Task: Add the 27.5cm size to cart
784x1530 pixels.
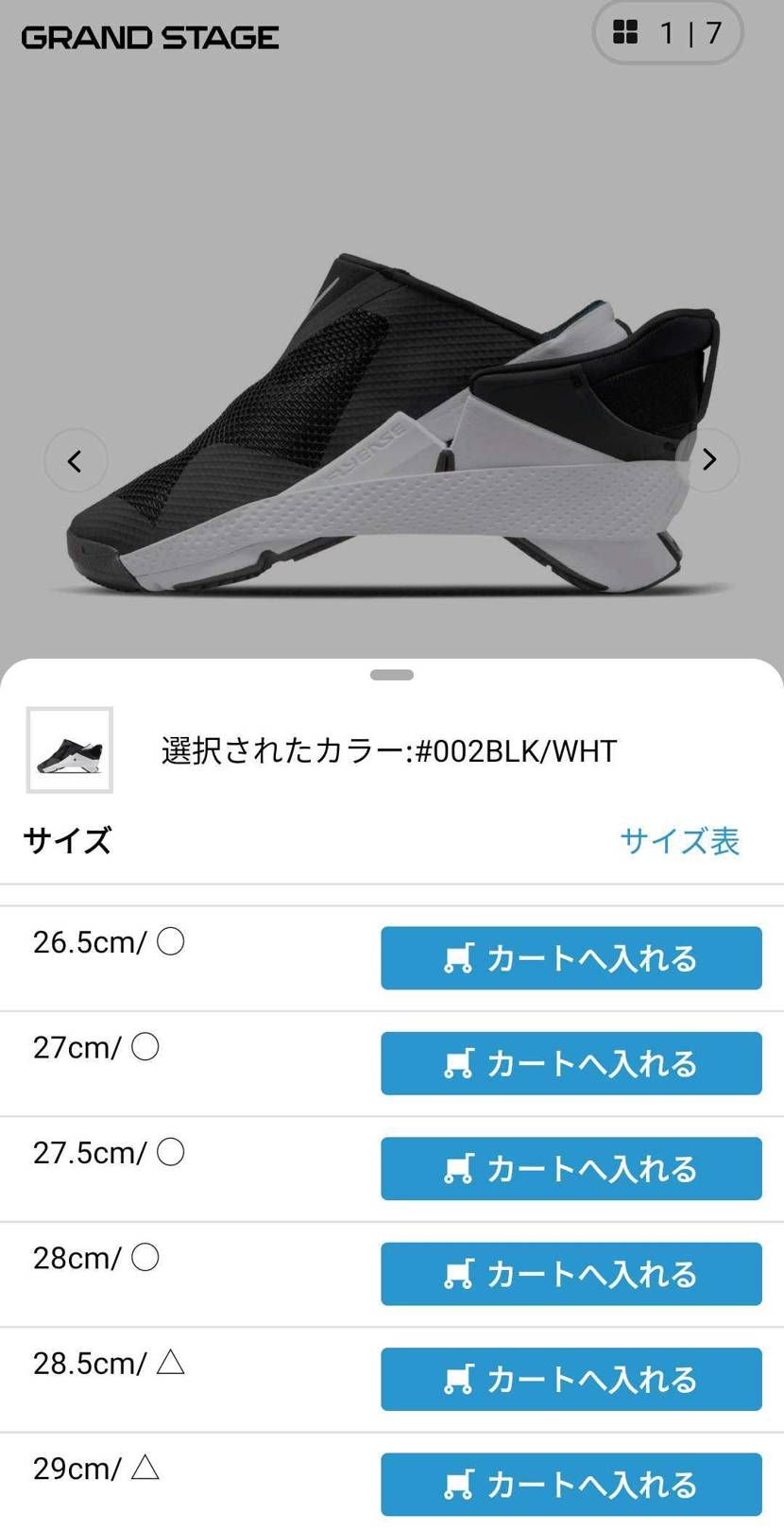Action: (x=571, y=1169)
